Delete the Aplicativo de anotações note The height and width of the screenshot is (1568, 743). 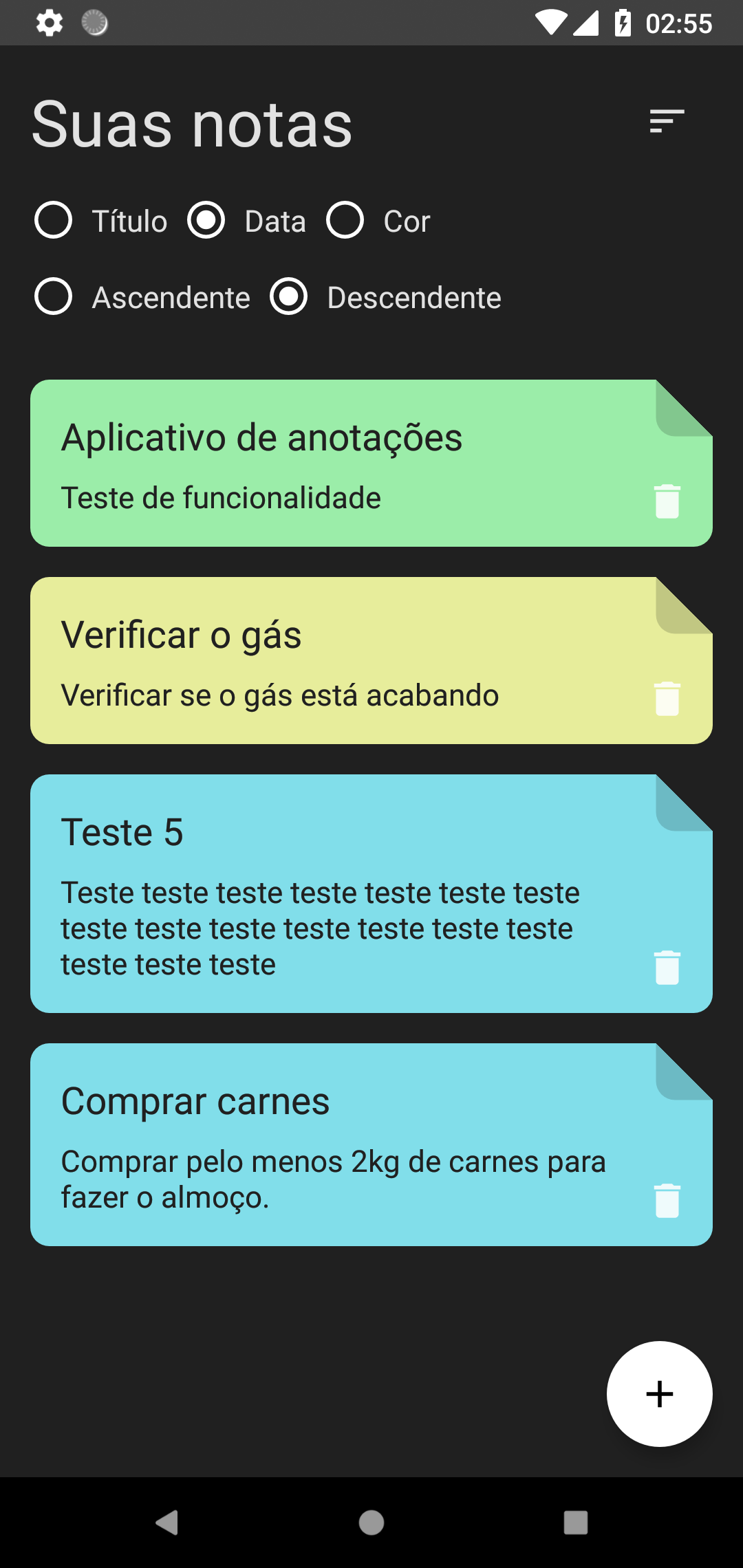[667, 501]
